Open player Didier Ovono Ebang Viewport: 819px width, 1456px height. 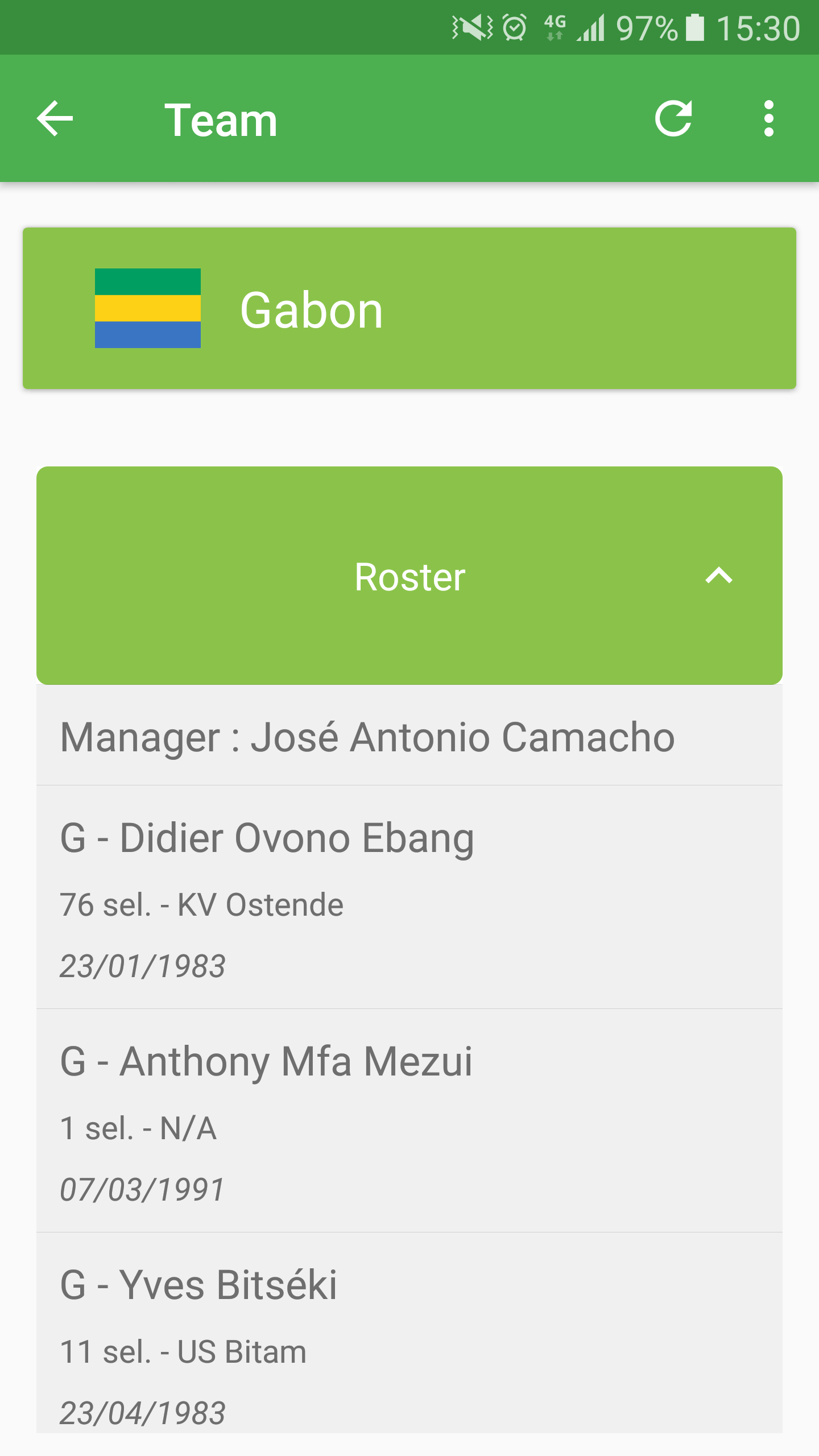click(x=409, y=897)
